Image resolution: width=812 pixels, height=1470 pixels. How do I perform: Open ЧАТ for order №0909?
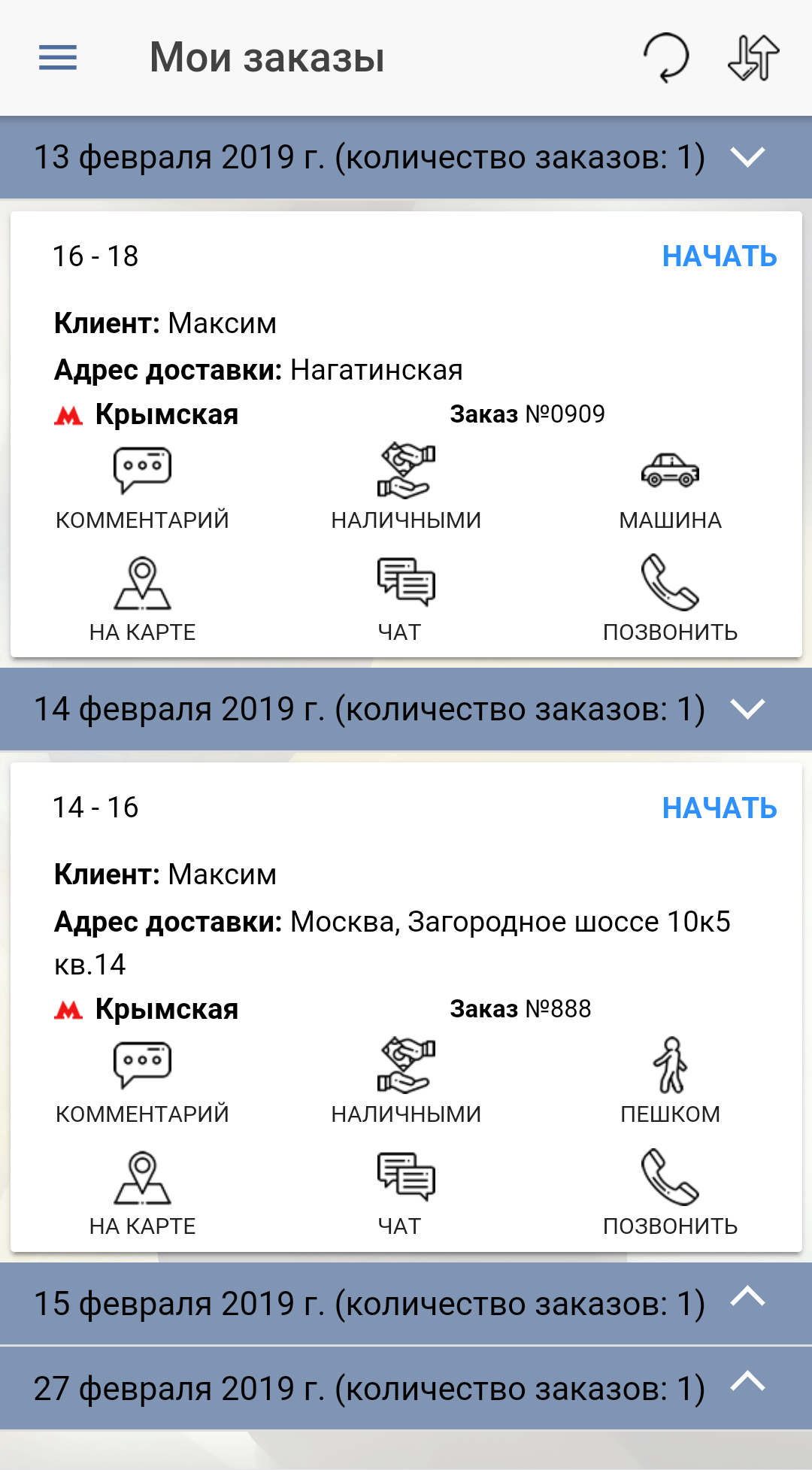[405, 599]
